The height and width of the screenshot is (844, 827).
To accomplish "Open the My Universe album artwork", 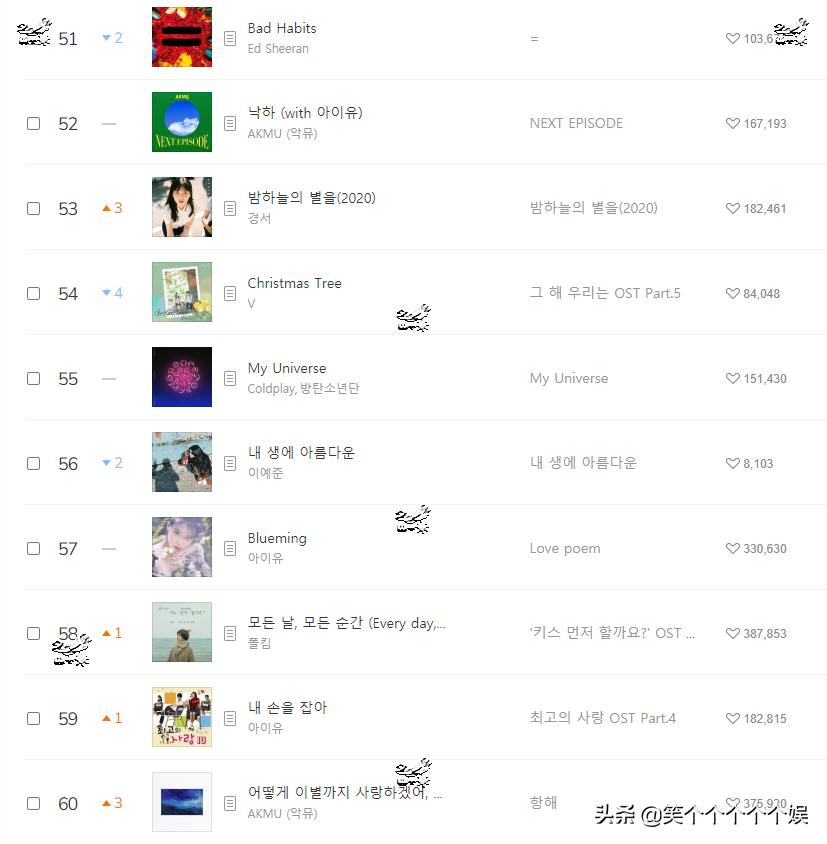I will click(x=182, y=377).
